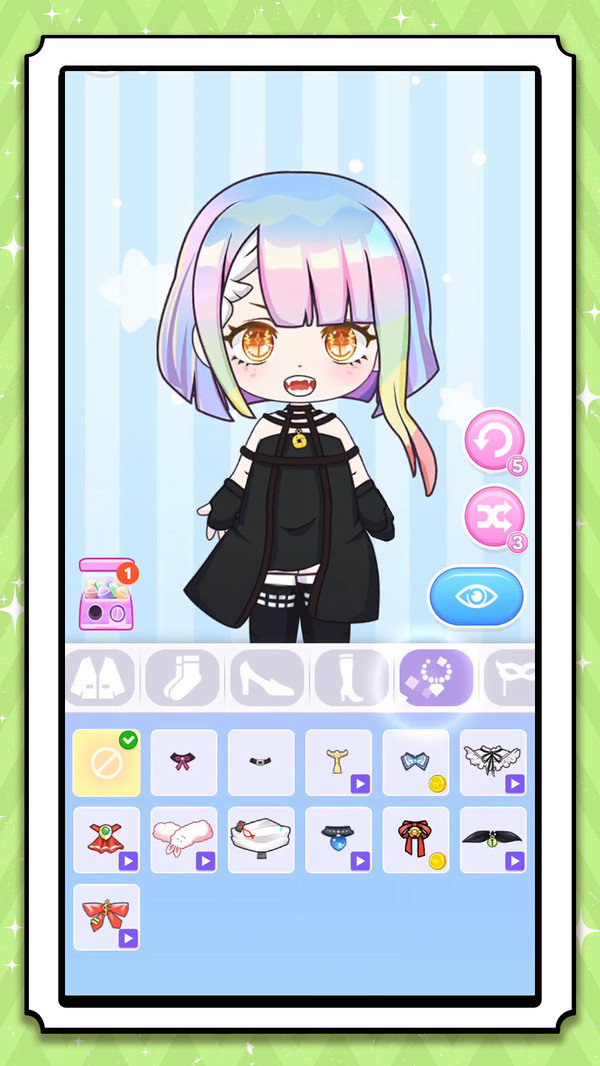Randomize the outfit with the shuffle button
This screenshot has width=600, height=1066.
(494, 517)
